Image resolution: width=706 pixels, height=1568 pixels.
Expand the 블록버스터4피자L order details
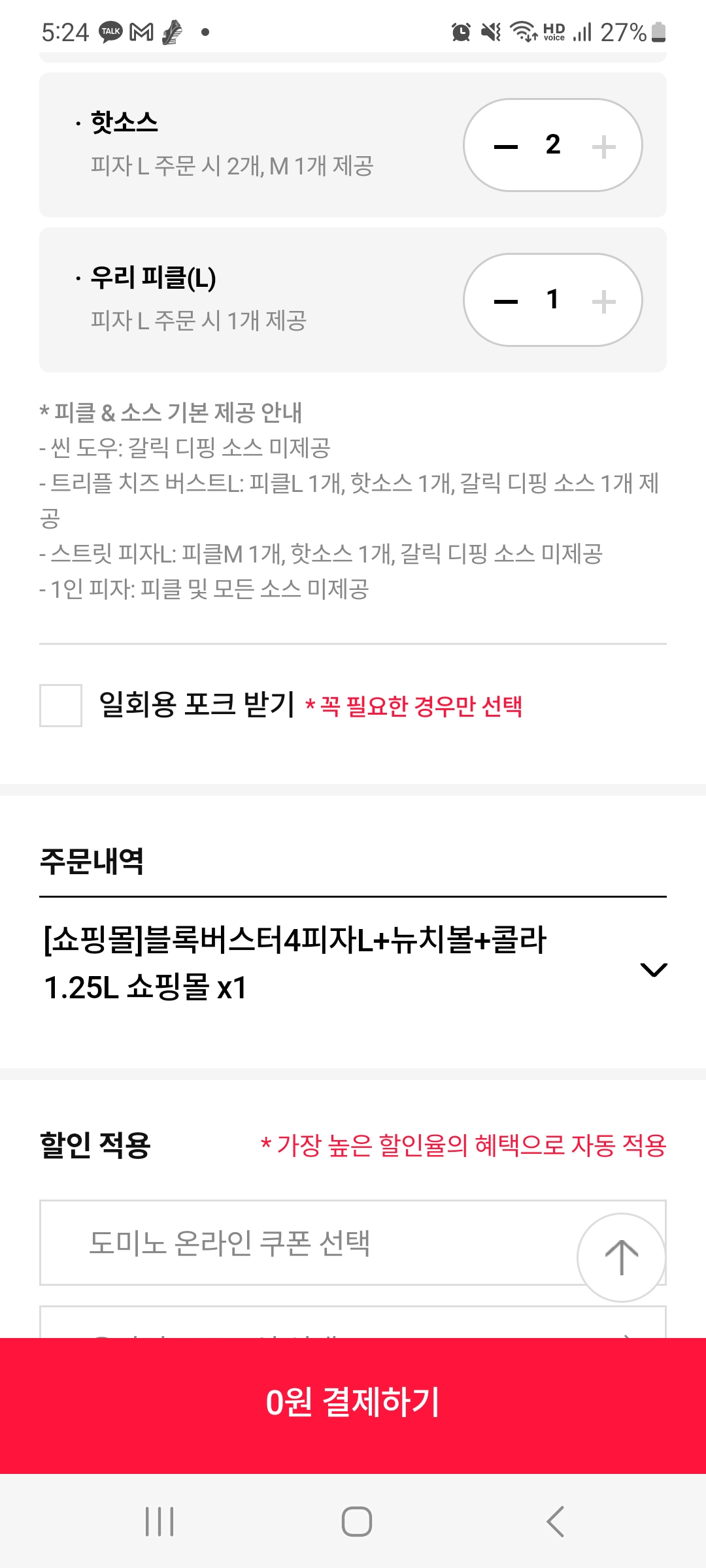(654, 970)
